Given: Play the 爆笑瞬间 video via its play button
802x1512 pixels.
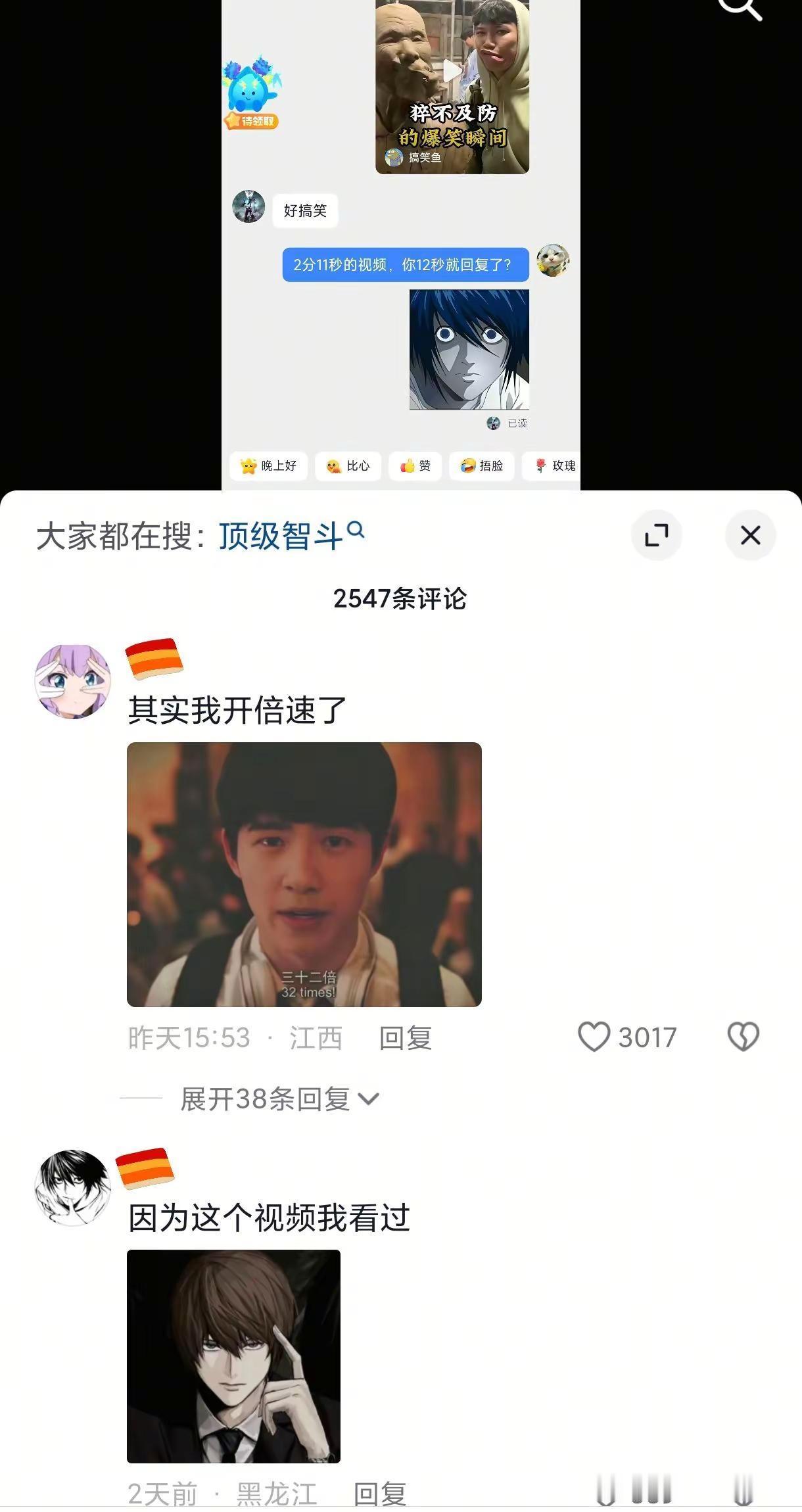Looking at the screenshot, I should (x=453, y=71).
